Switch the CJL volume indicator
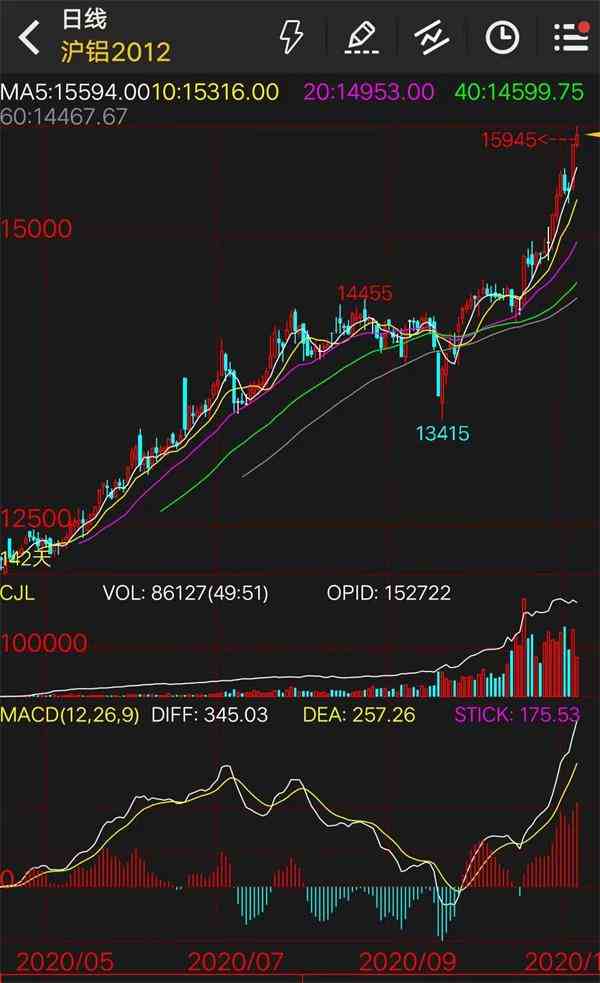The width and height of the screenshot is (600, 983). [18, 593]
